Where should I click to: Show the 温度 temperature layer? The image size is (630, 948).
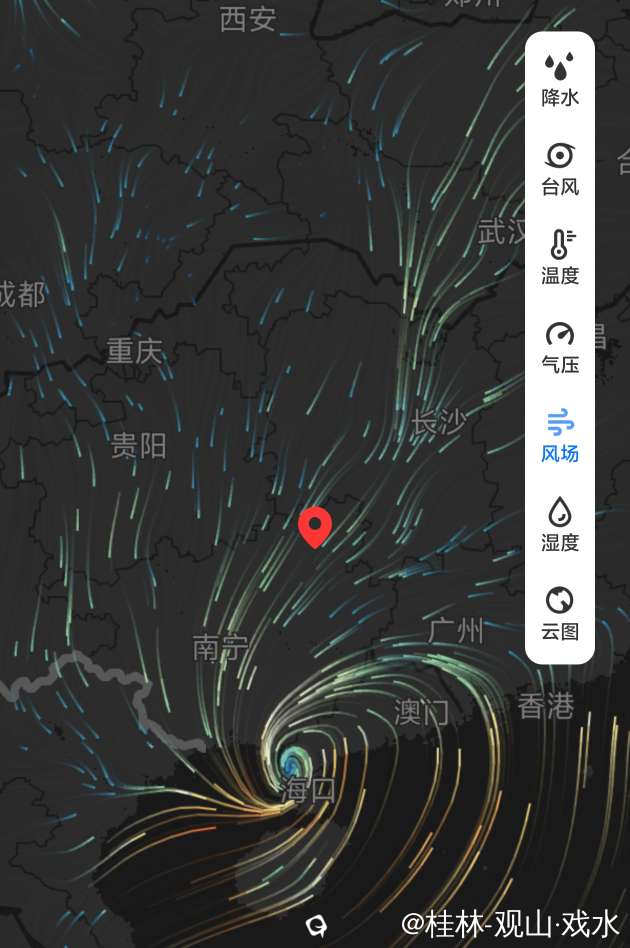[x=560, y=257]
